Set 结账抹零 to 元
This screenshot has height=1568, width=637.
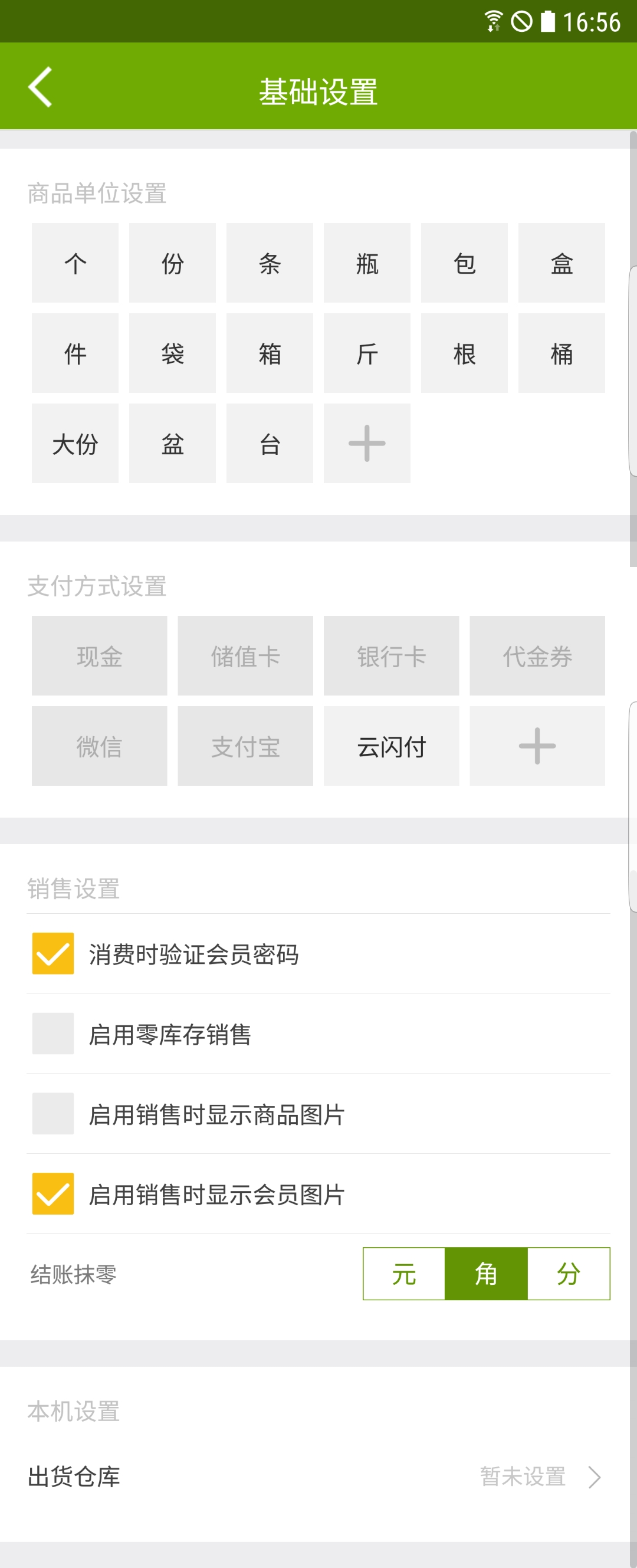coord(404,1274)
